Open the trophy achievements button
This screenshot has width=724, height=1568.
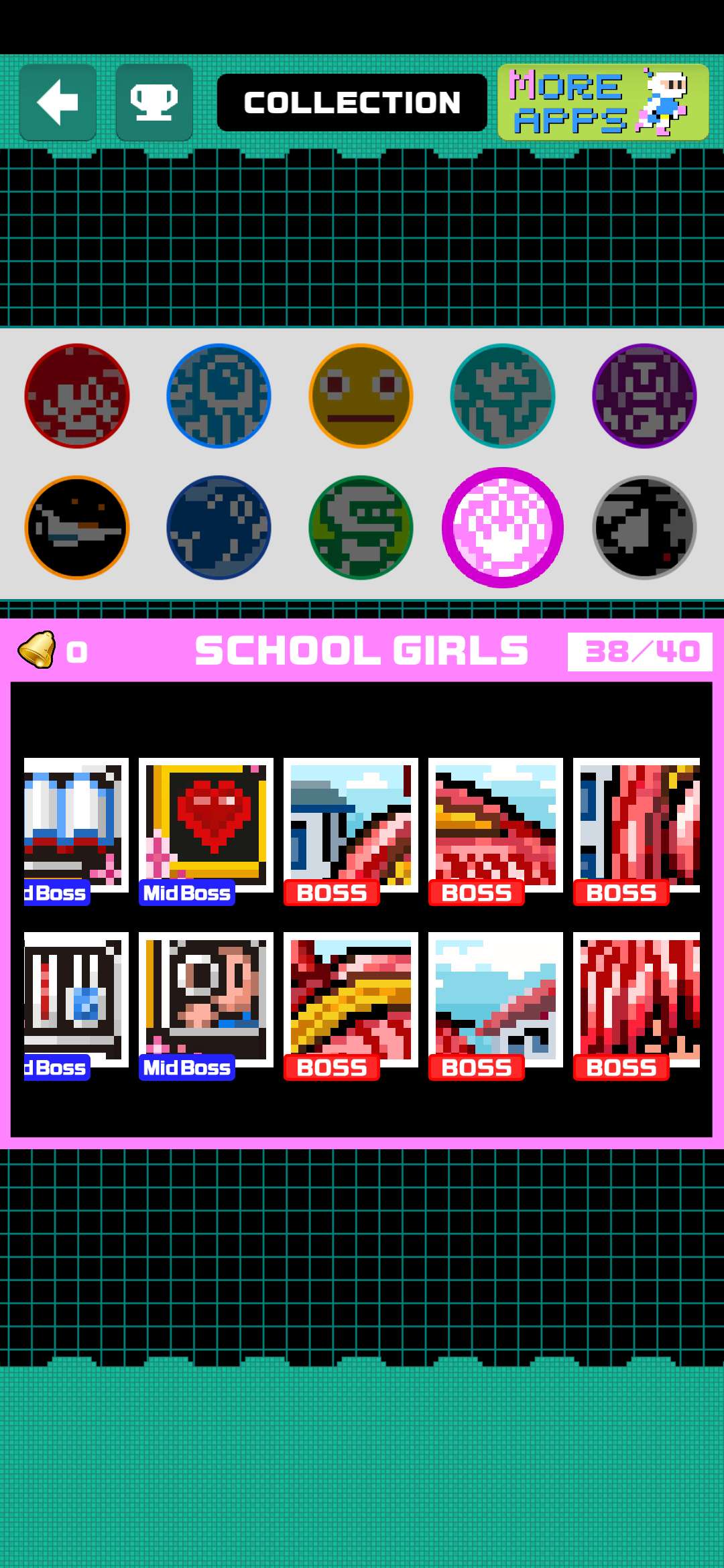click(154, 103)
